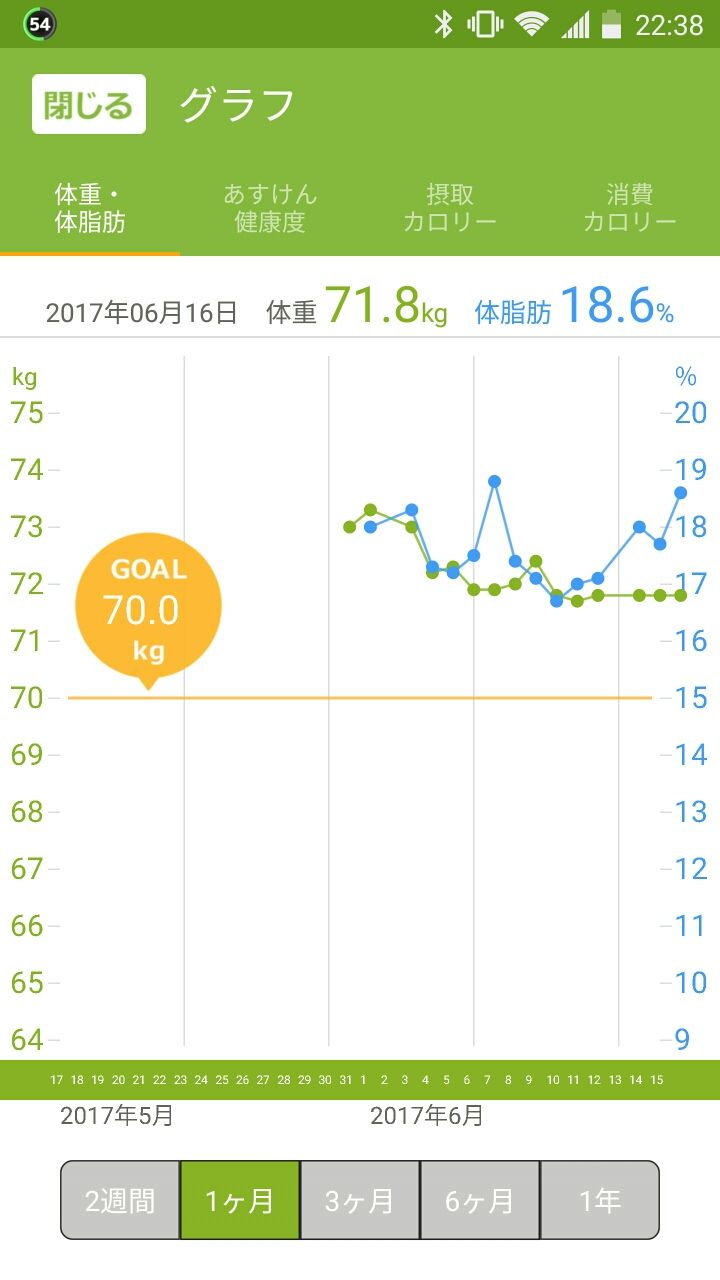Tap the 閉じる close button

(x=89, y=104)
